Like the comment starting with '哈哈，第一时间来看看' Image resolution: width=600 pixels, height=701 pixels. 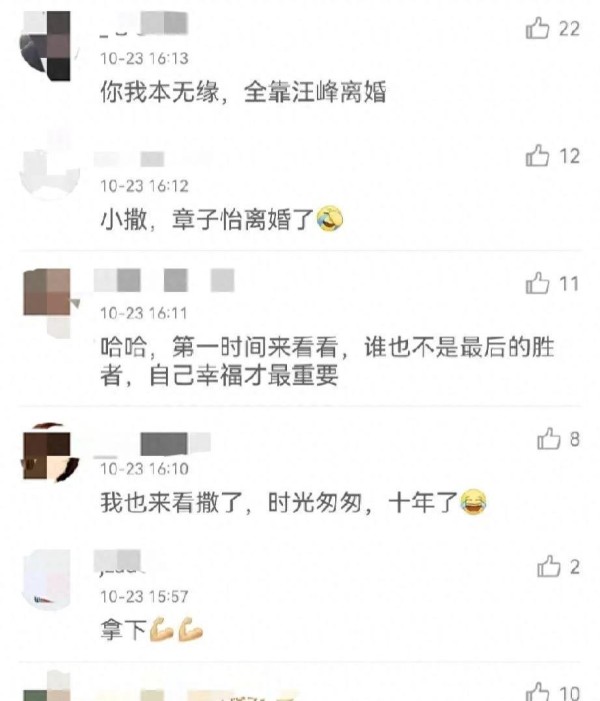pos(538,284)
